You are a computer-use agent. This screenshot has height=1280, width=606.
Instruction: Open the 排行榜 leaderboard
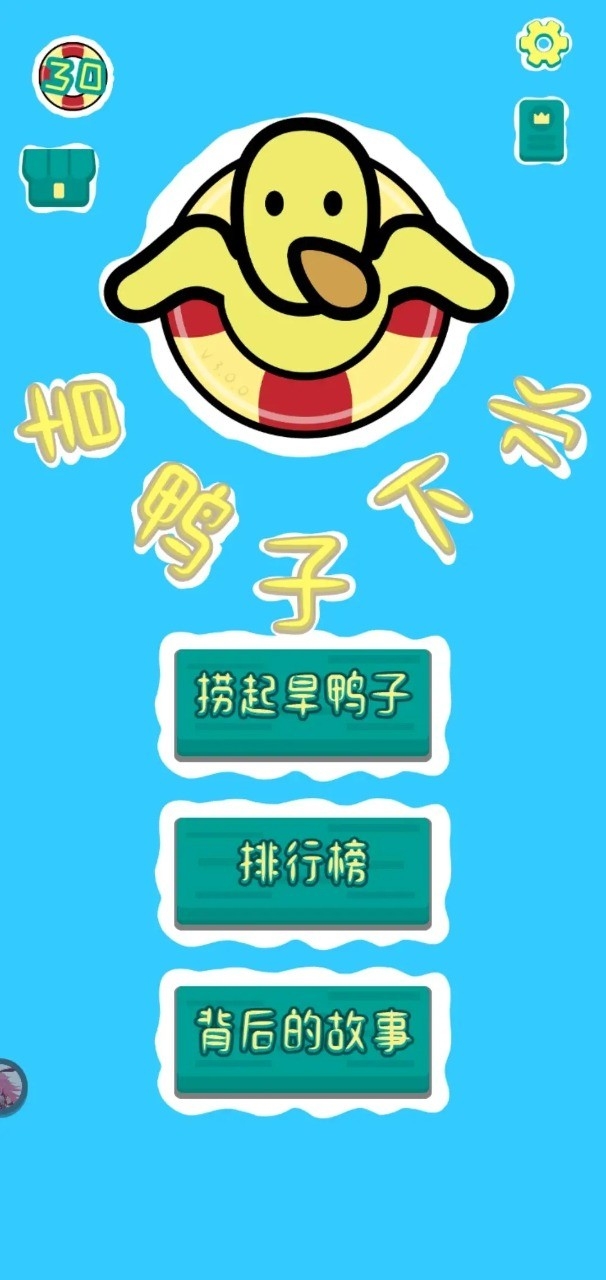point(303,871)
